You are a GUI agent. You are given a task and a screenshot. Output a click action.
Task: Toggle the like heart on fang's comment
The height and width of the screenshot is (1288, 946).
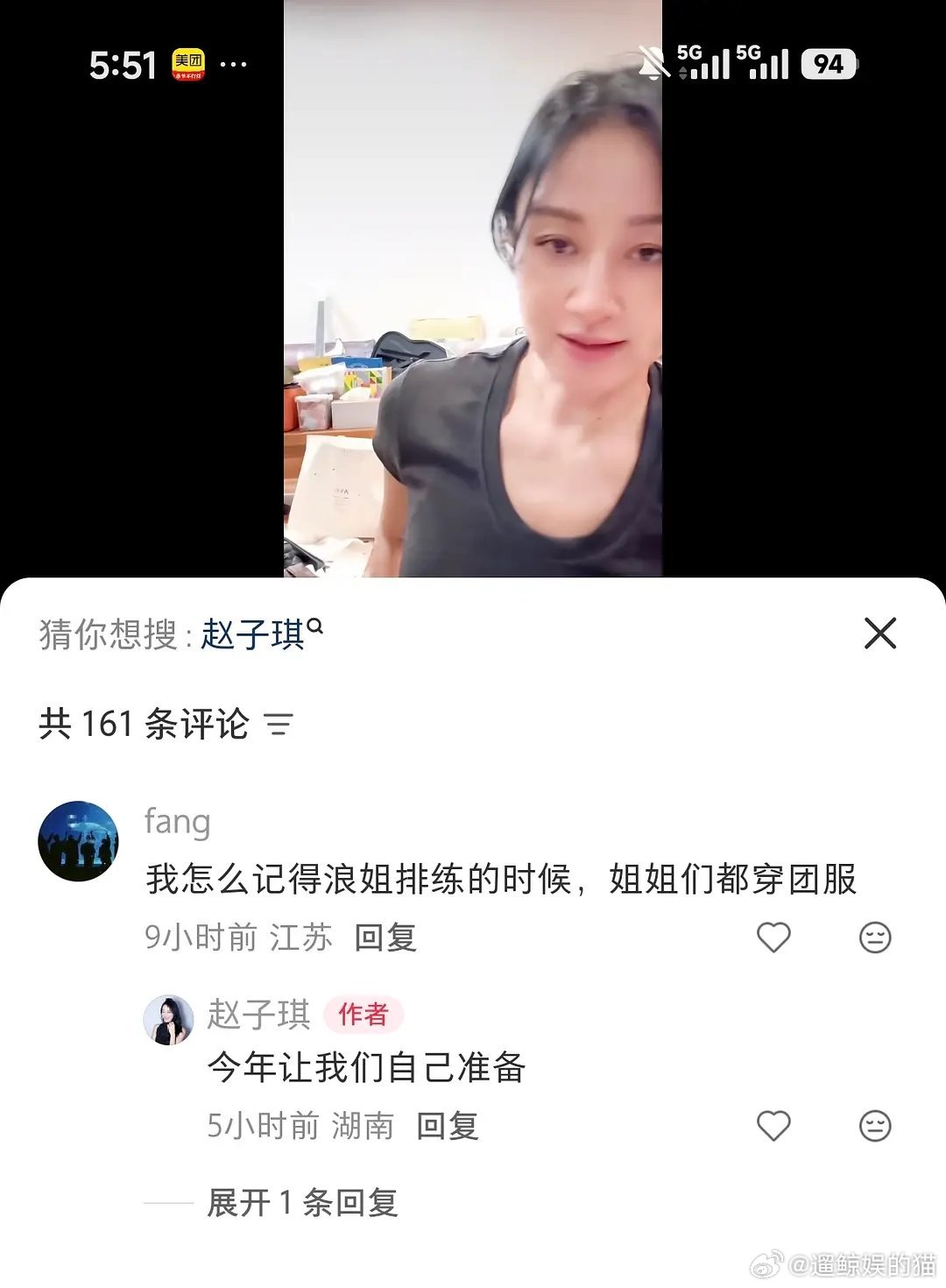pos(773,937)
